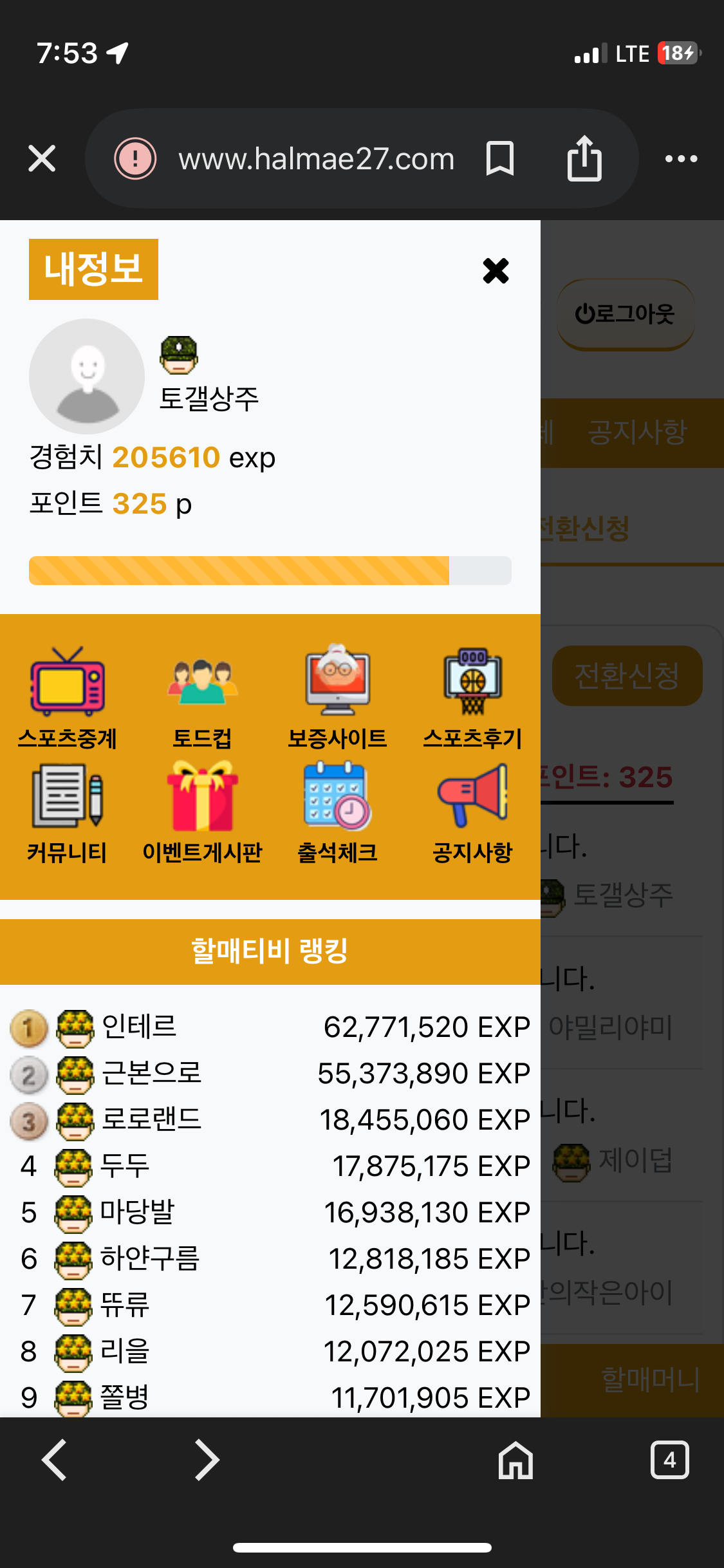Image resolution: width=724 pixels, height=1568 pixels.
Task: Open the 내정보 profile avatar
Action: [x=87, y=377]
